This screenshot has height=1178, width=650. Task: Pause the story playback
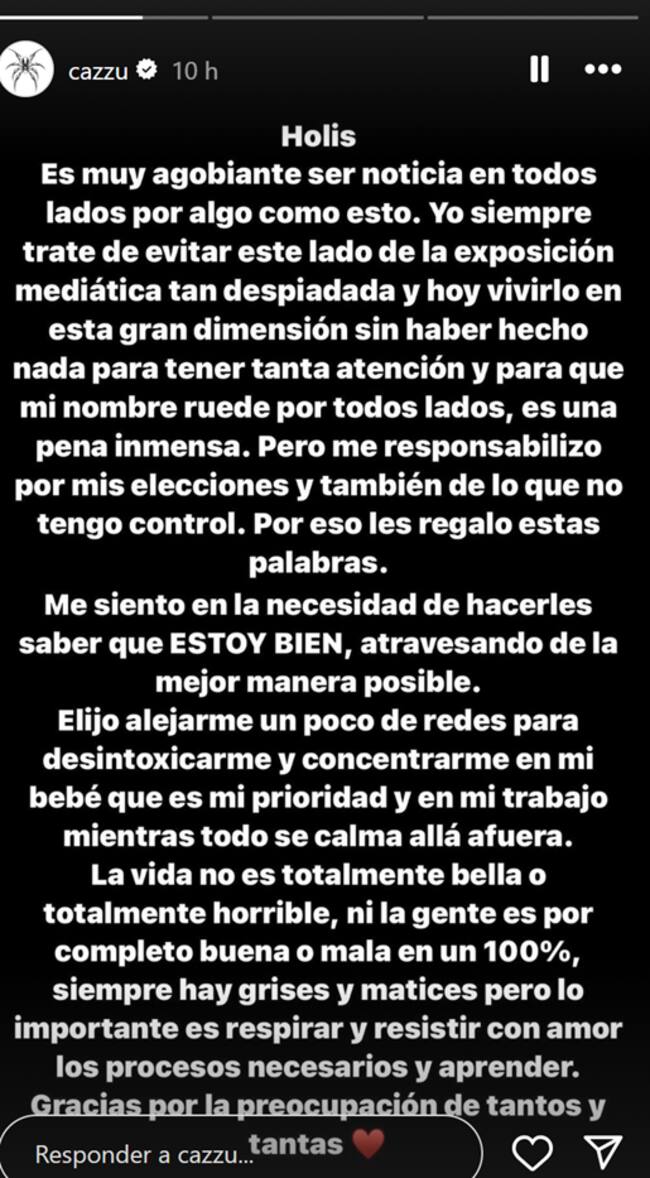539,70
